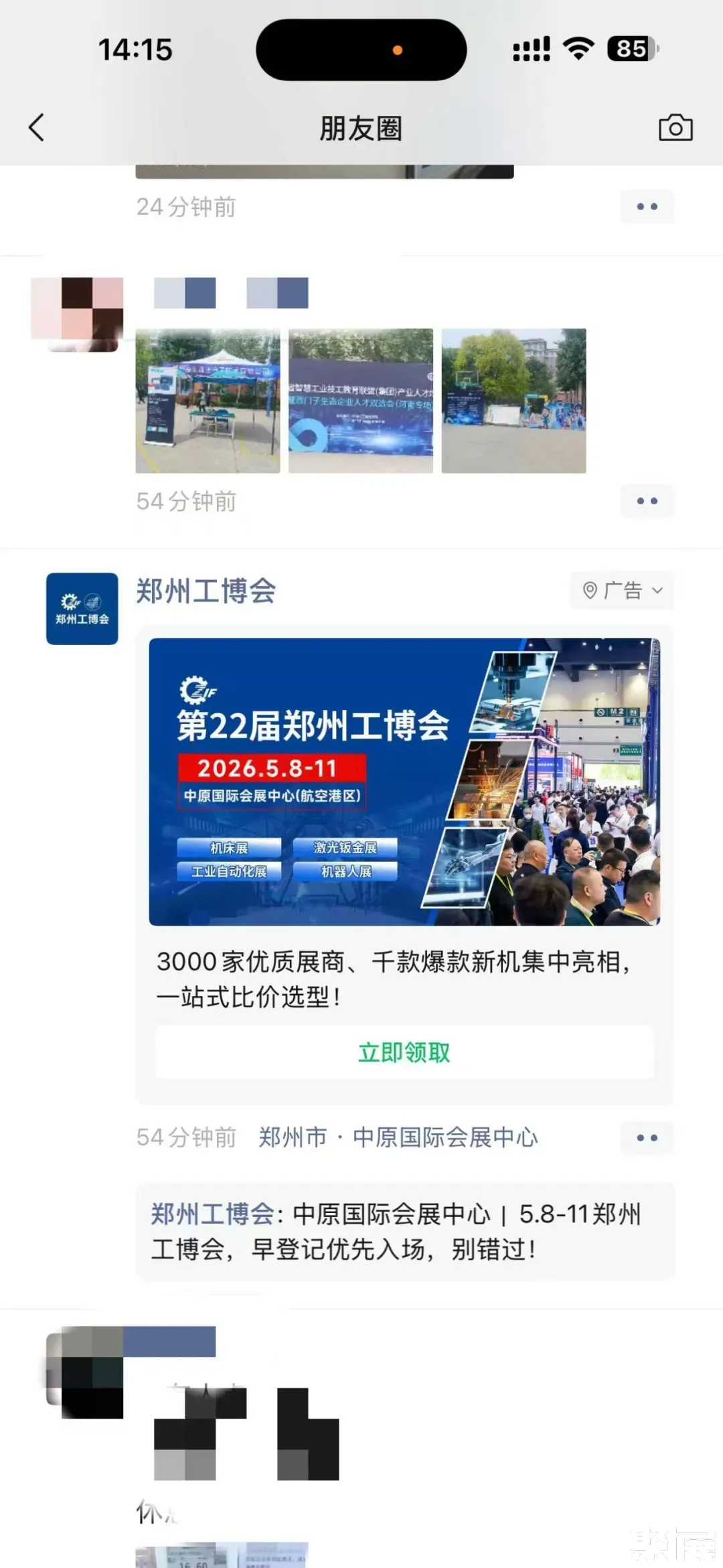723x1568 pixels.
Task: View the third photo with the basketball court
Action: point(513,401)
